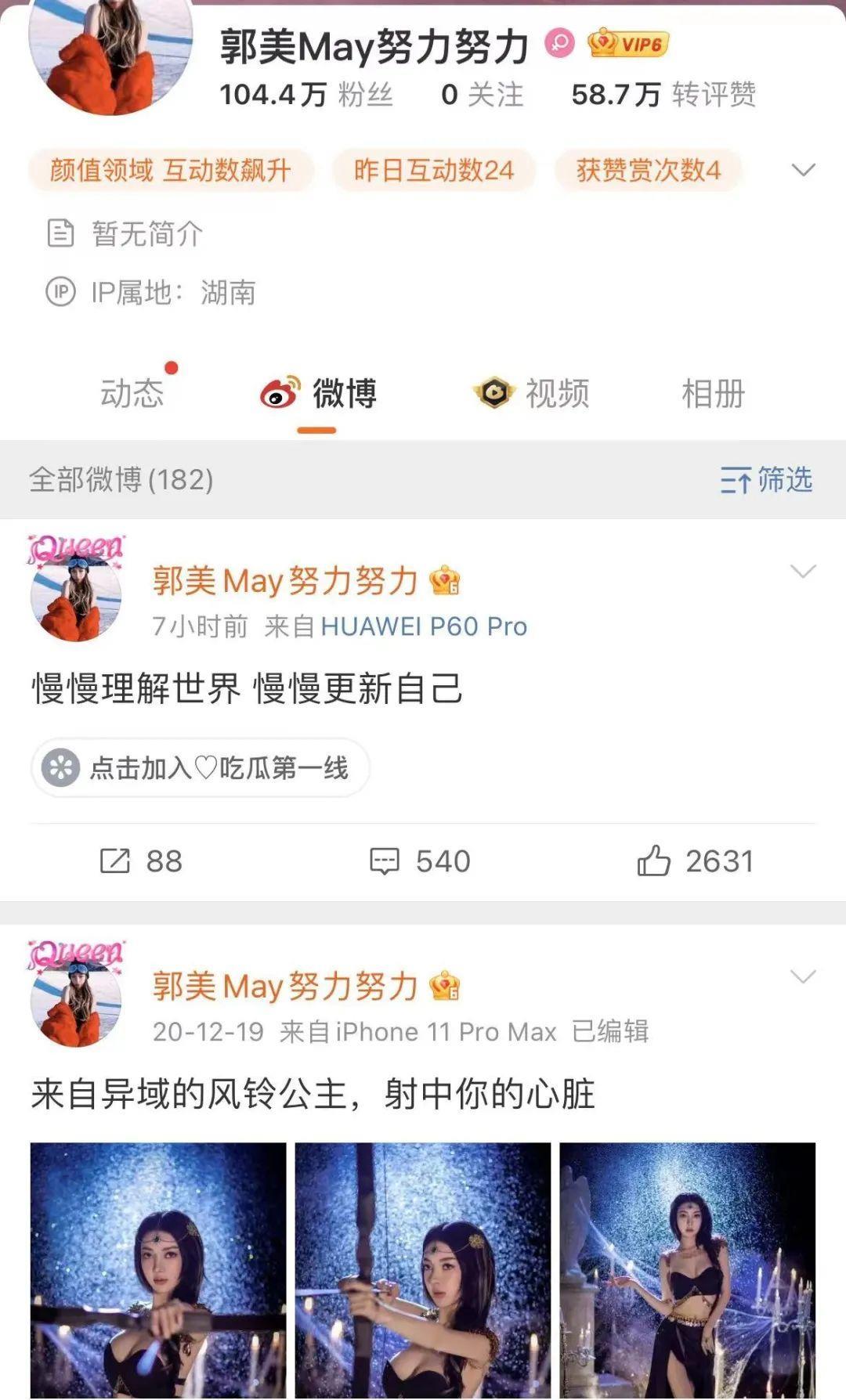Open the dropdown arrow on 20-12-19 post
The width and height of the screenshot is (846, 1400).
pos(803,976)
